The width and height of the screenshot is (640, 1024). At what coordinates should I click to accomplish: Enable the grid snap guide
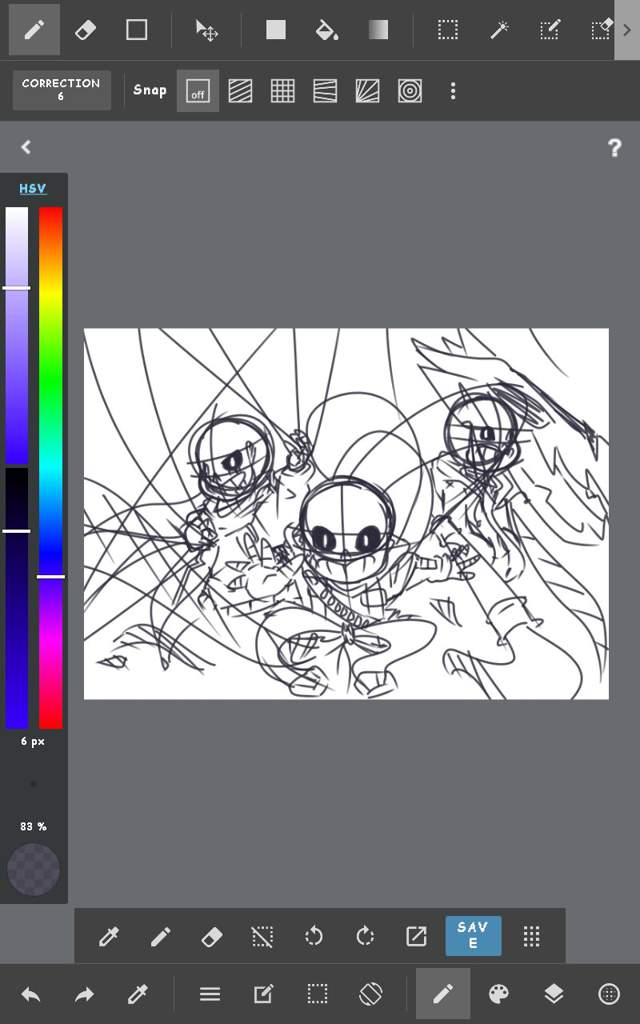pyautogui.click(x=283, y=91)
